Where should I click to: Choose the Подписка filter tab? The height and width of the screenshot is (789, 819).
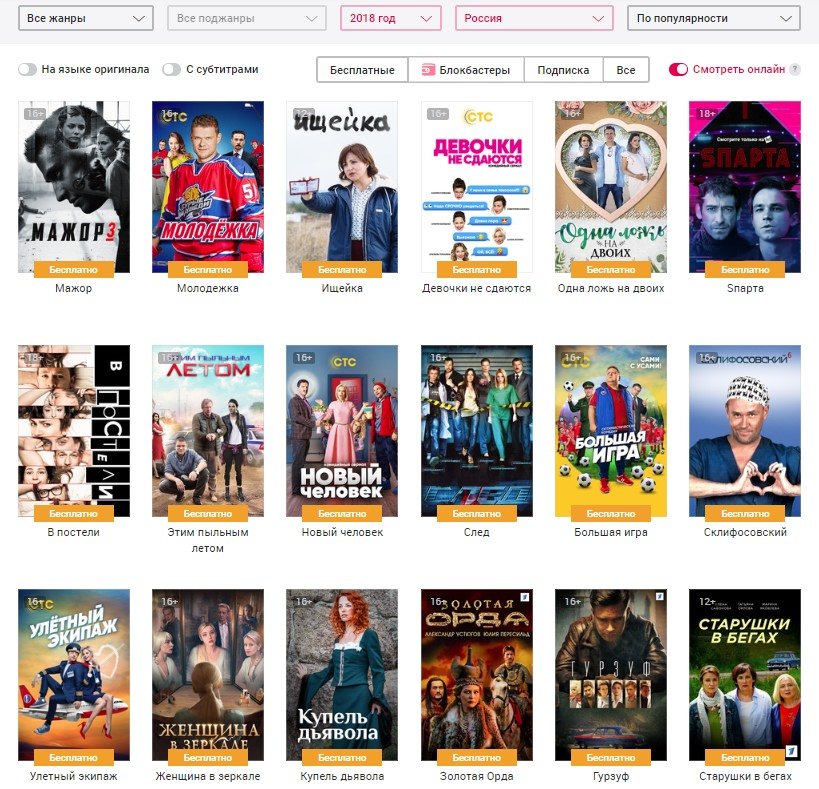click(x=563, y=70)
